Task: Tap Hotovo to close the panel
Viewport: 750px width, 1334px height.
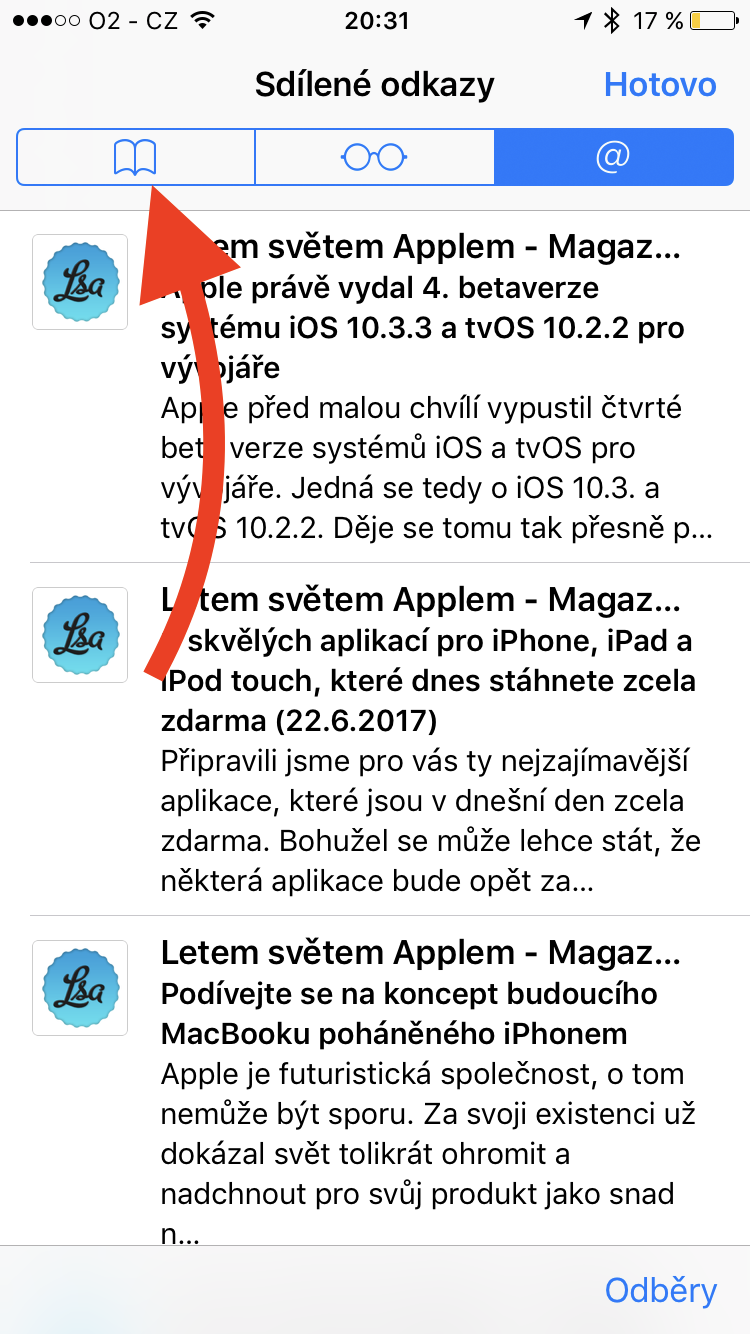Action: point(660,85)
